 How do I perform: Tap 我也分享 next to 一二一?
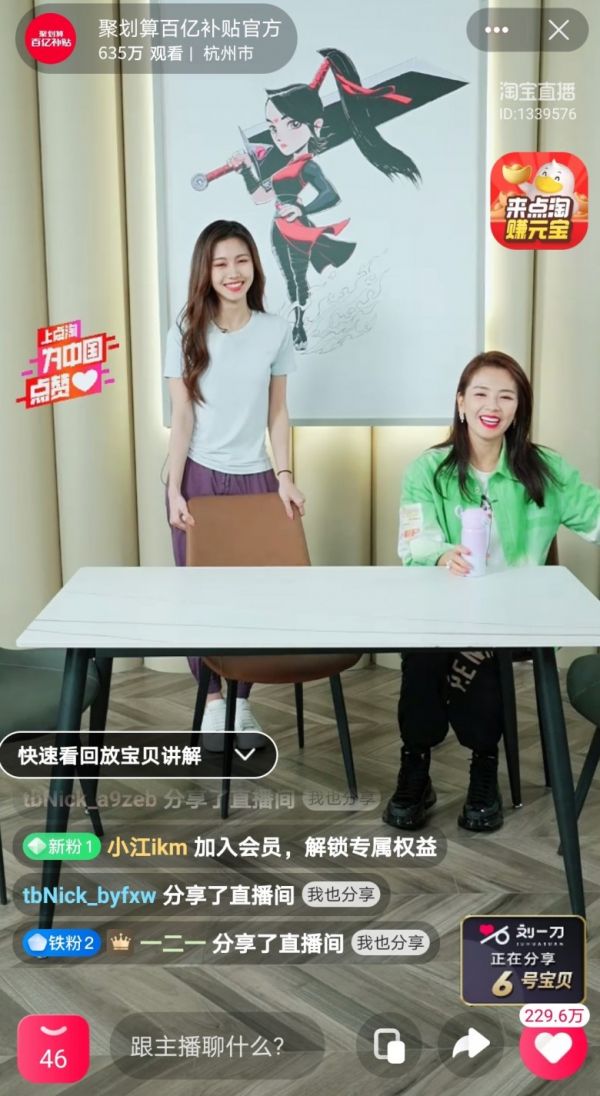click(391, 943)
